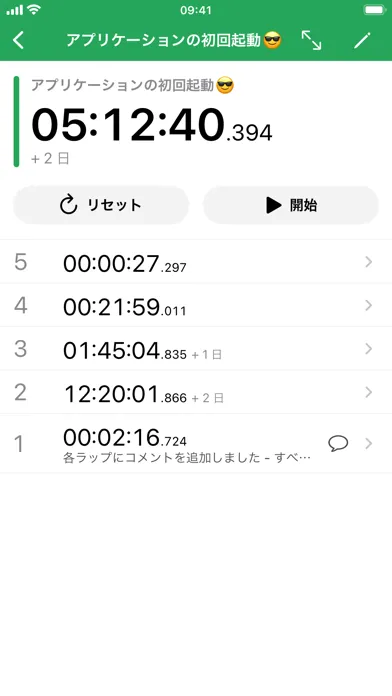Edit stopwatch with the pencil icon

click(362, 40)
